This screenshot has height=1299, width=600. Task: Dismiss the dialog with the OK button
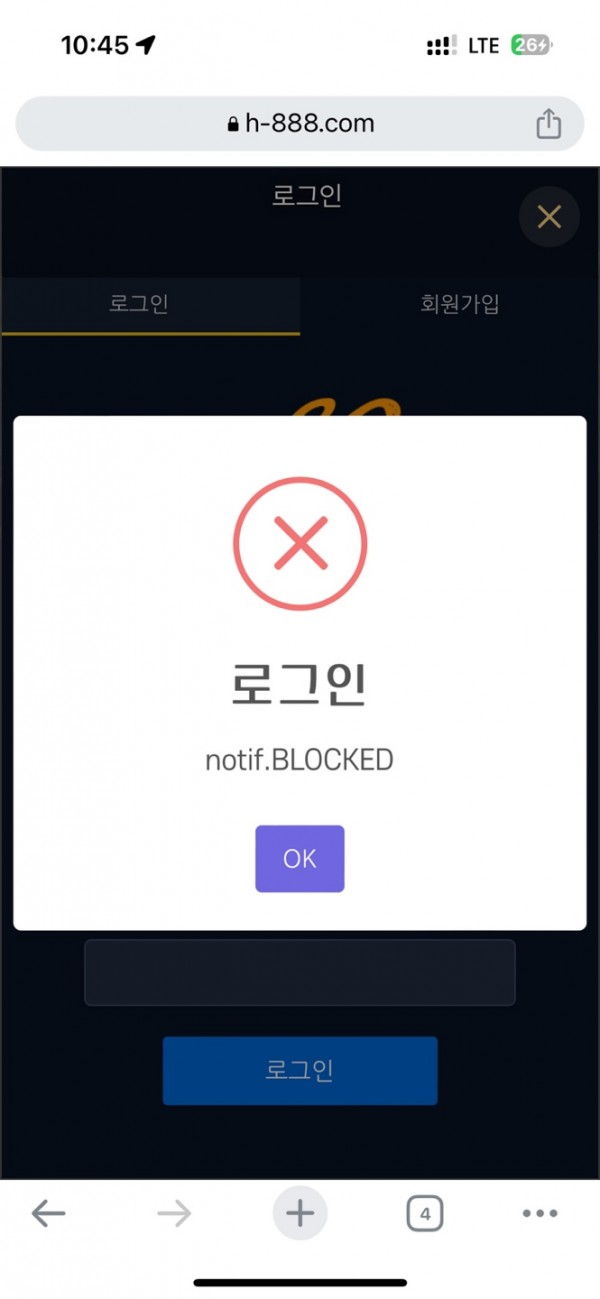[x=299, y=858]
